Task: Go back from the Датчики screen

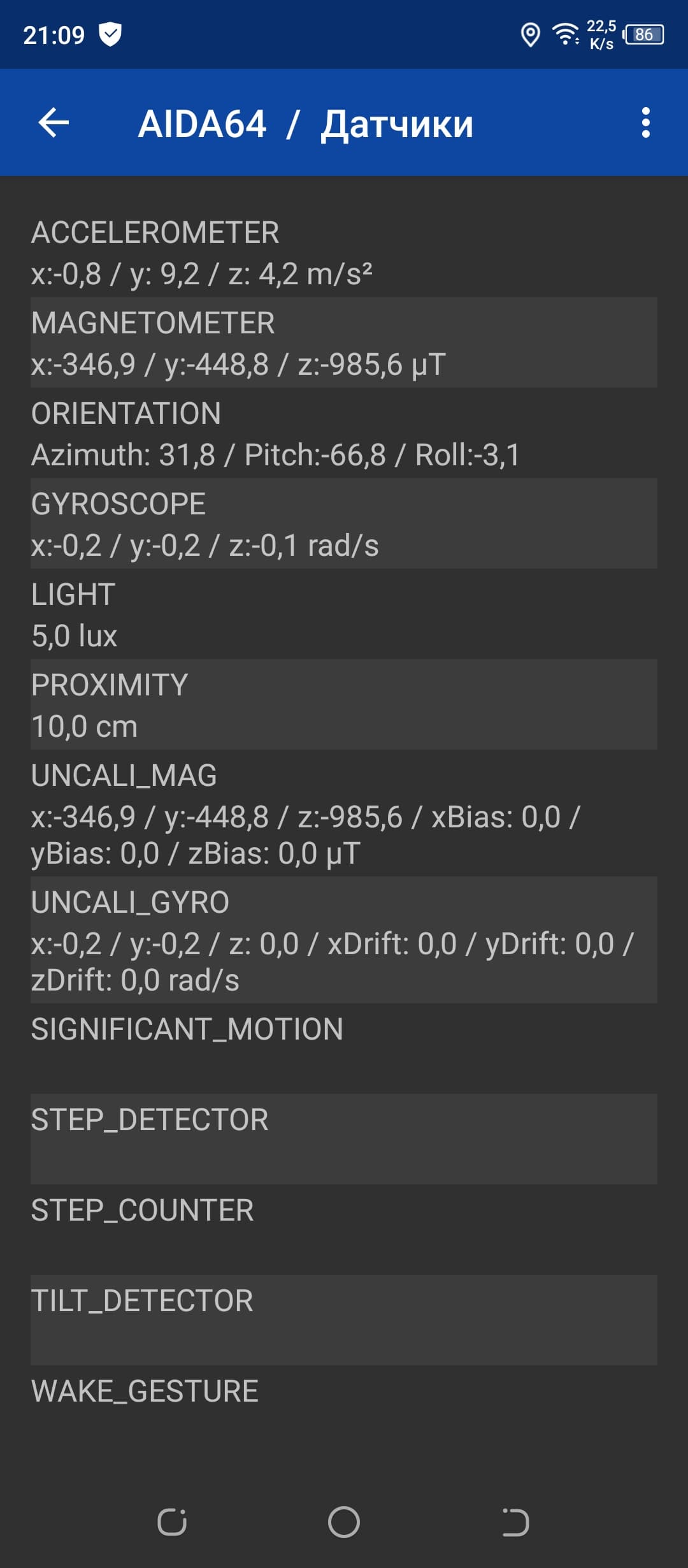Action: 54,122
